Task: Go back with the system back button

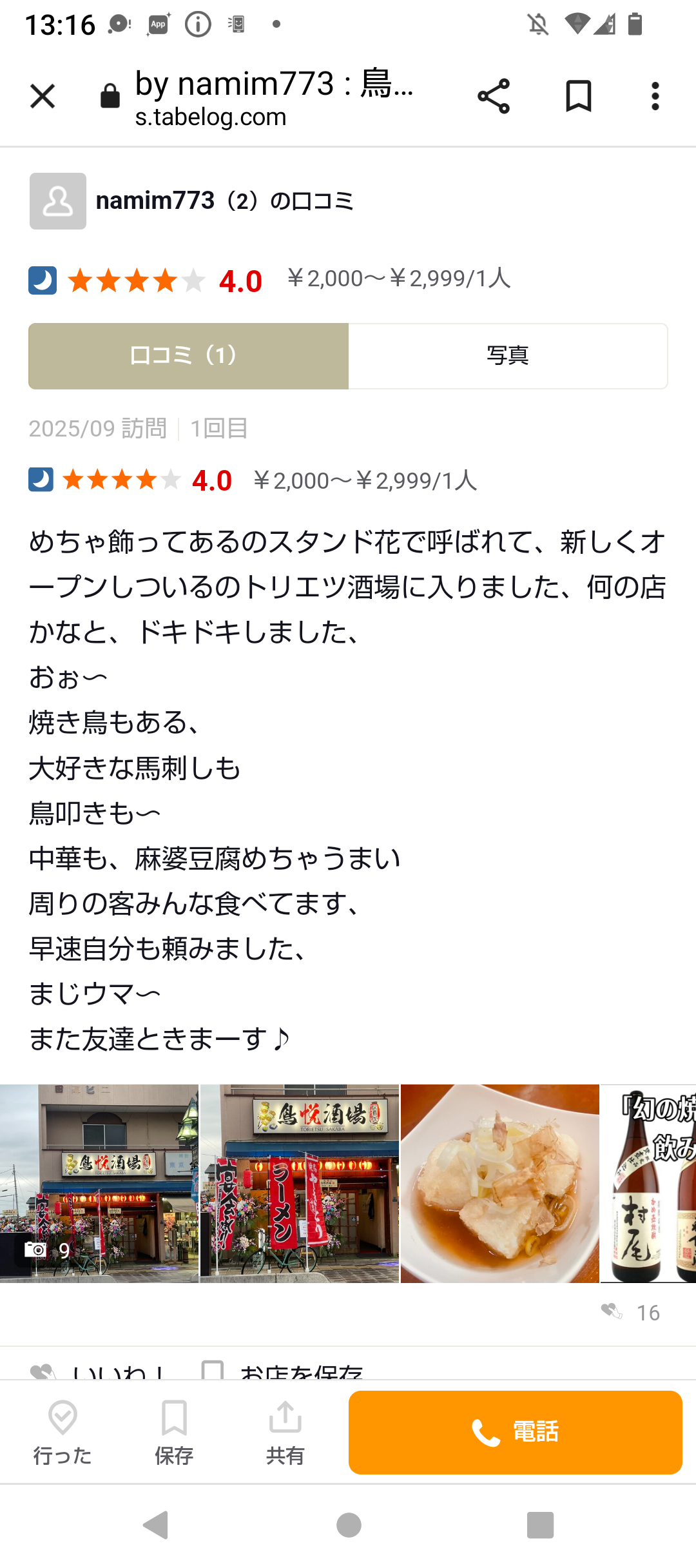Action: click(155, 1525)
